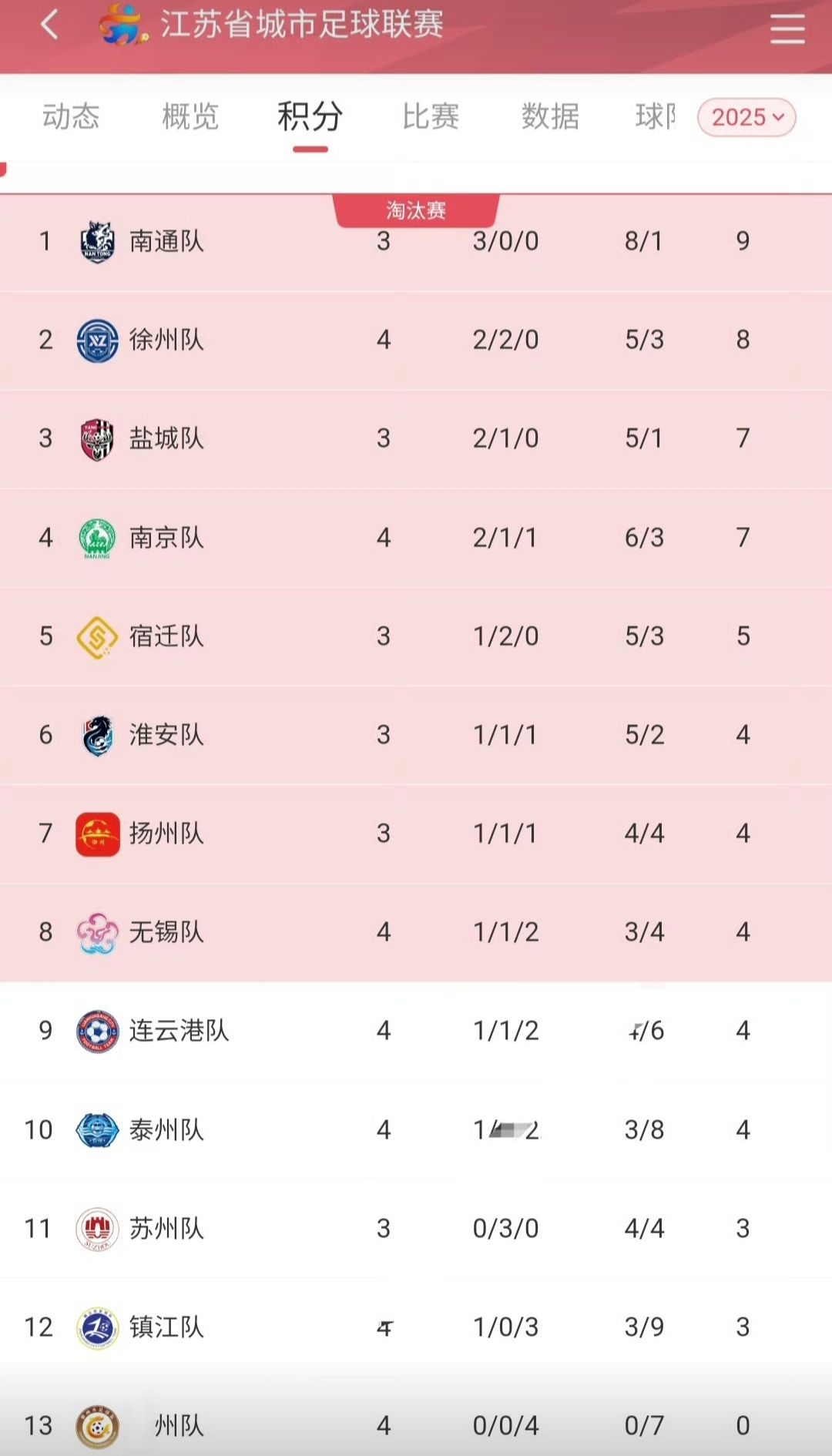Open the 苏州队 team row
Viewport: 832px width, 1456px height.
click(x=416, y=1228)
